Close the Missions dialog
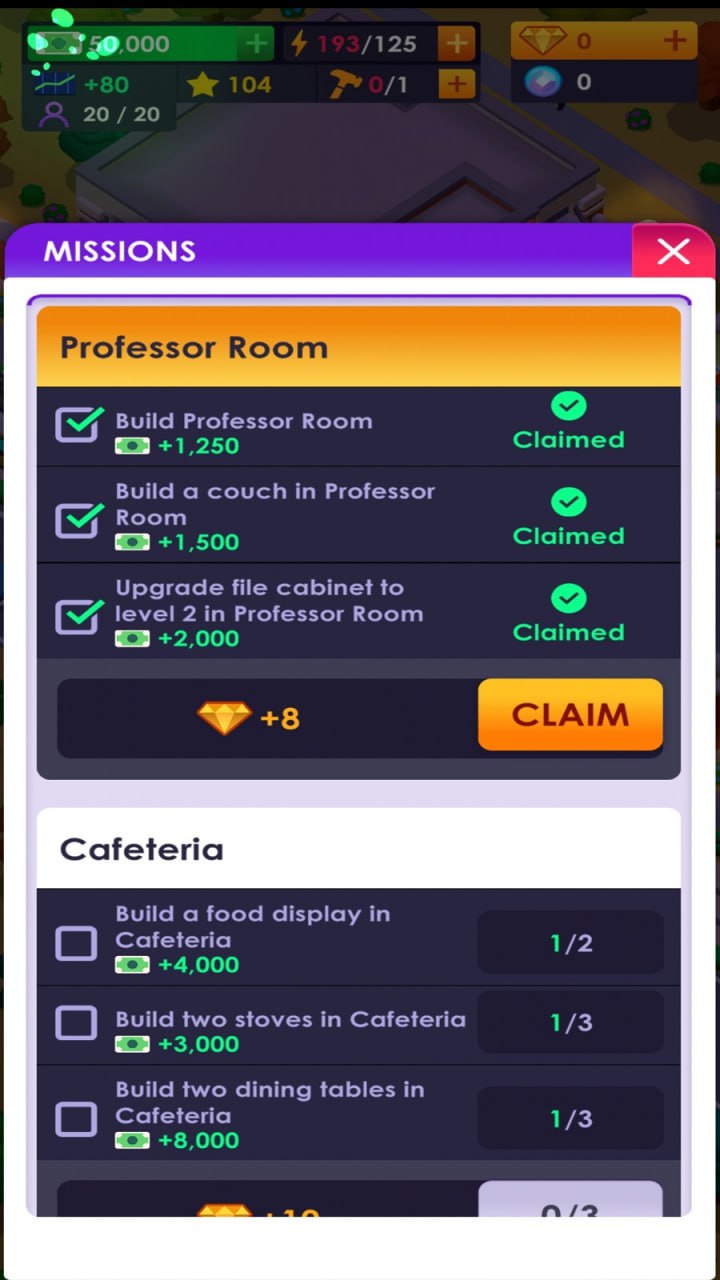 (673, 251)
